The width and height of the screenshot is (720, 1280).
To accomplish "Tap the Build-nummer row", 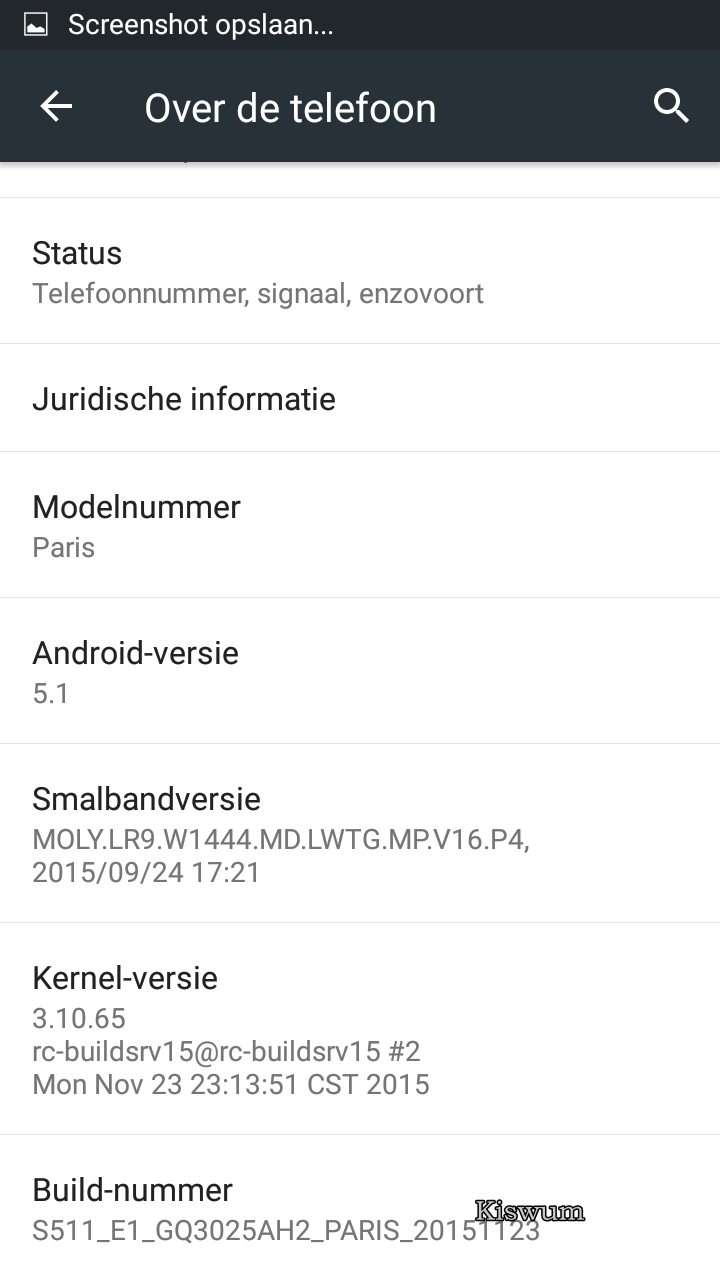I will point(360,1208).
